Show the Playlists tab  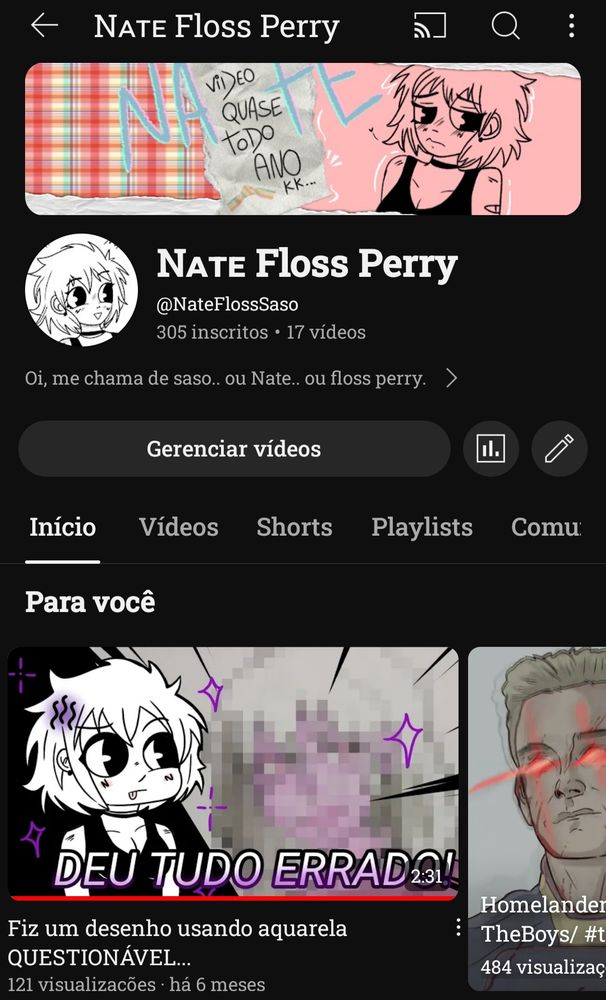coord(422,527)
